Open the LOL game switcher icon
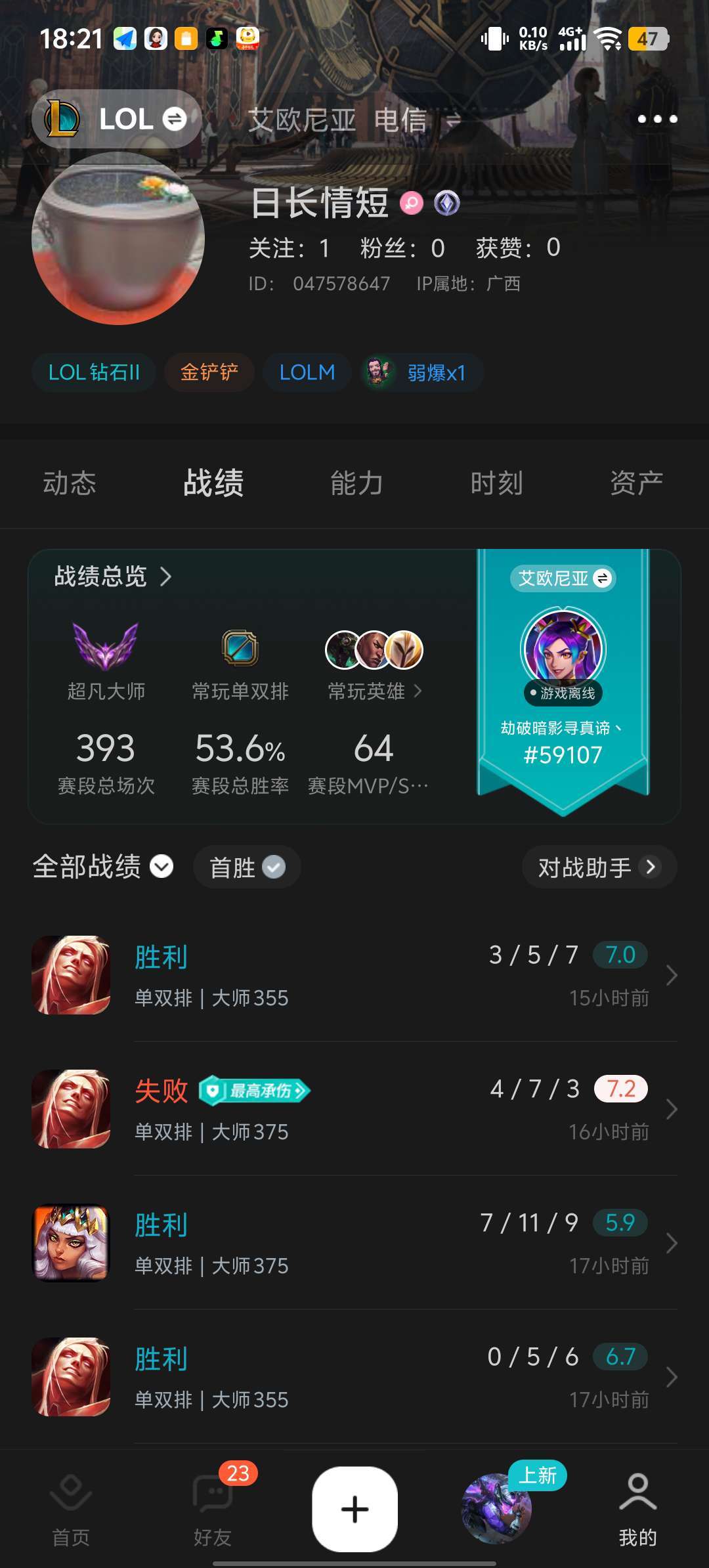 coord(62,119)
